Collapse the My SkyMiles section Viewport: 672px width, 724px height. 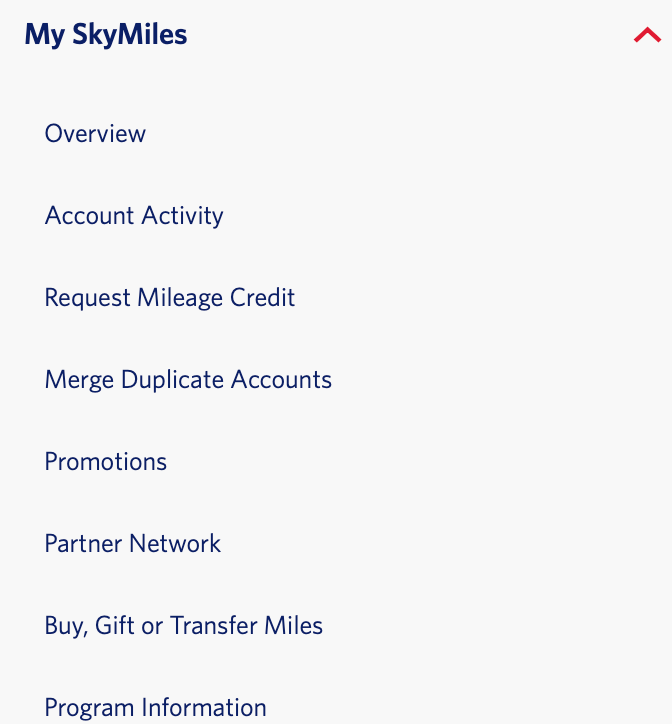[647, 36]
